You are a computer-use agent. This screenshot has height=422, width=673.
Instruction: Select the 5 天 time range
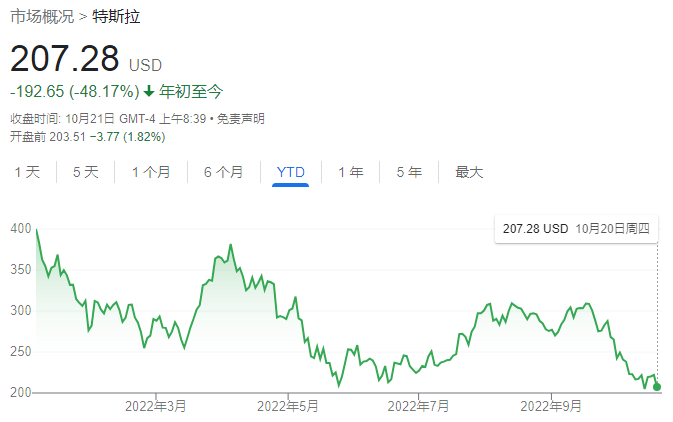click(86, 172)
